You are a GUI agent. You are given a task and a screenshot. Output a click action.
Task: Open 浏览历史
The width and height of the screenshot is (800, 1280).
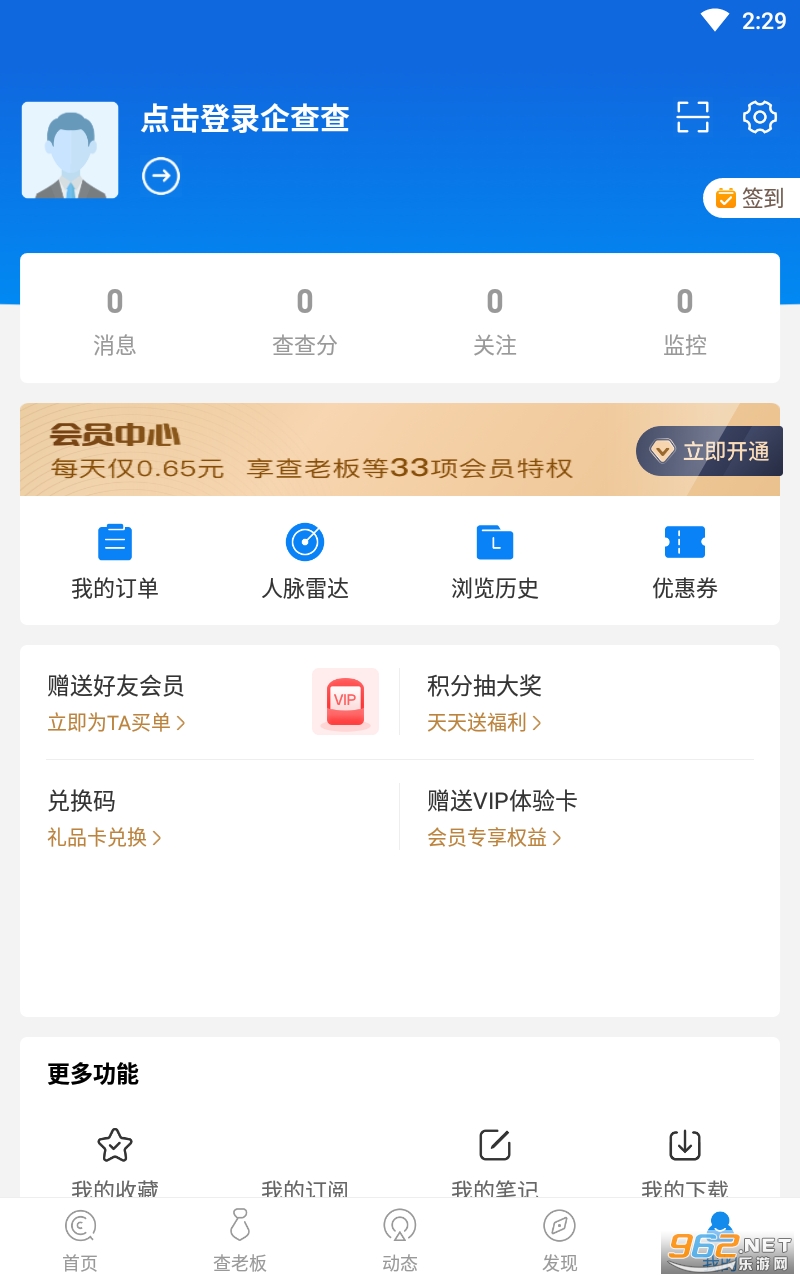[495, 561]
